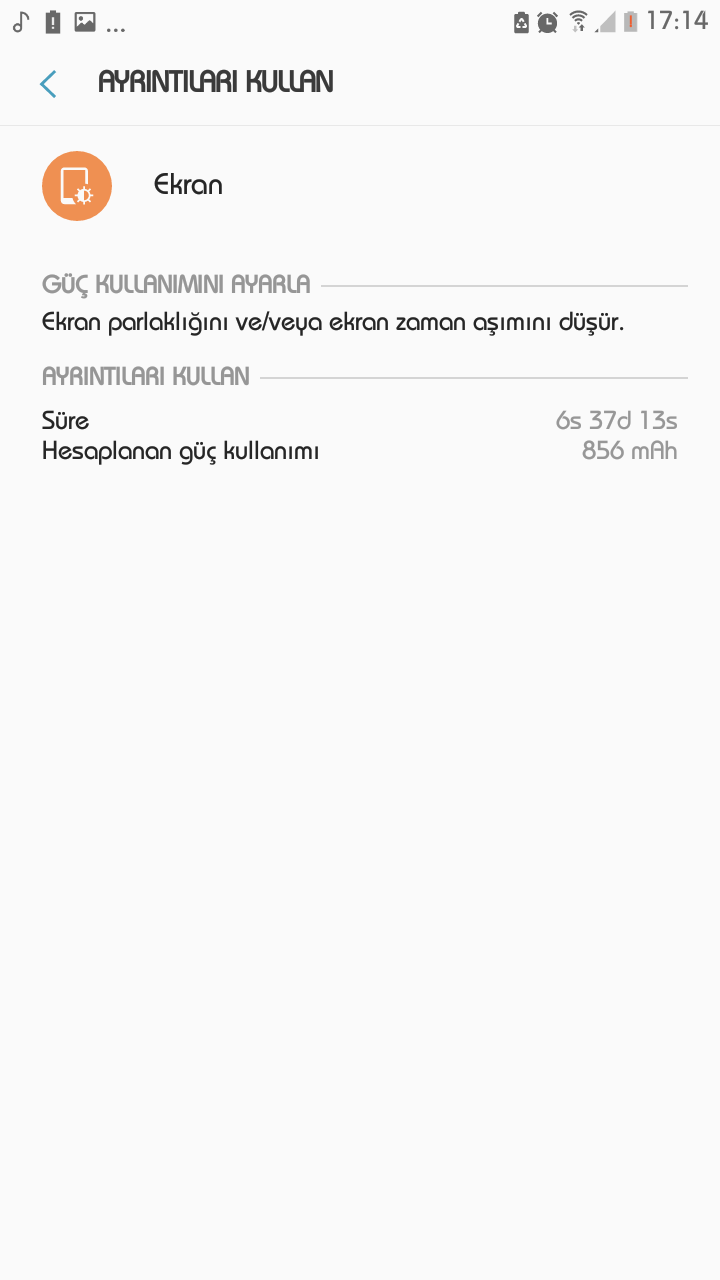This screenshot has height=1280, width=720.
Task: Go back from Ayrıntıları Kullan screen
Action: (48, 83)
